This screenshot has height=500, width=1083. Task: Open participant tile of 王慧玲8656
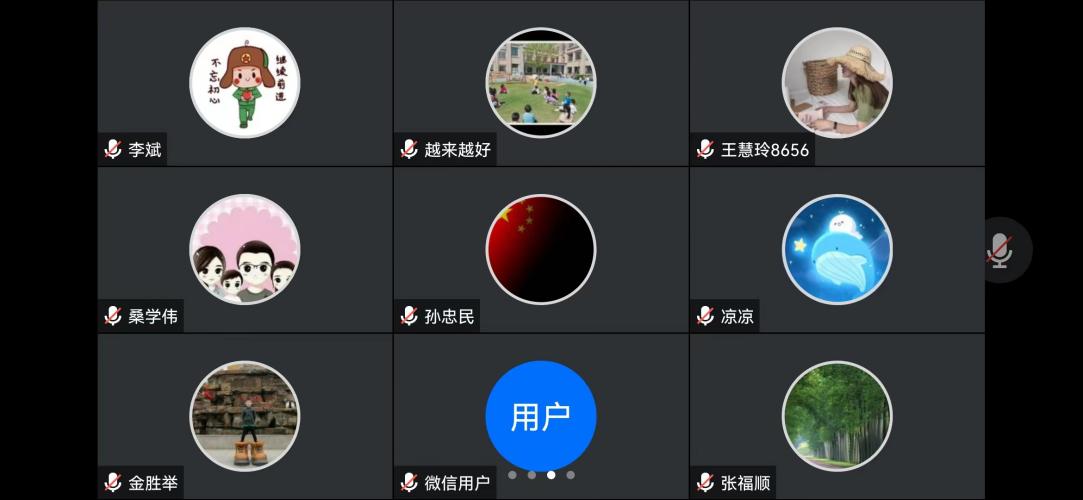click(837, 82)
